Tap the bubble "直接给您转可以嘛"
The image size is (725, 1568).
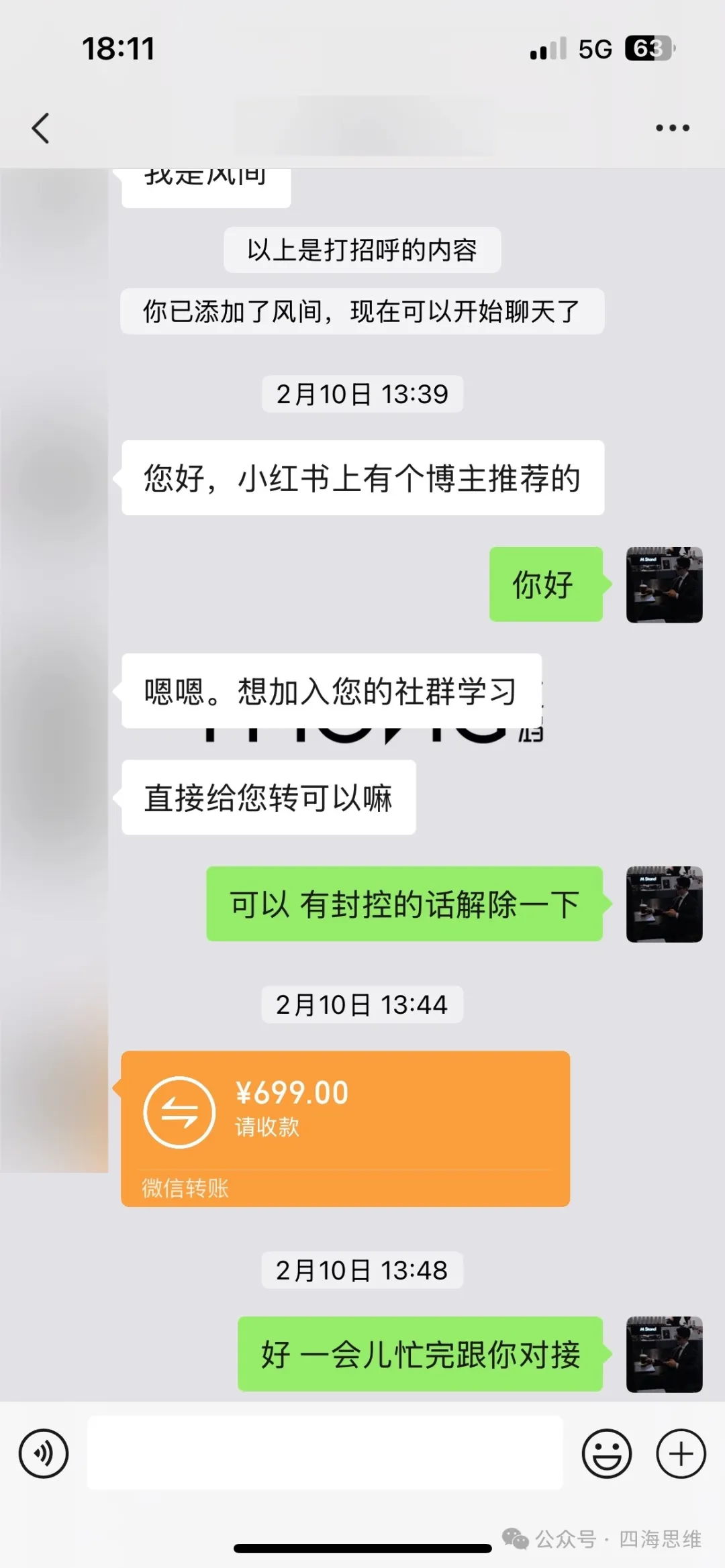coord(269,797)
